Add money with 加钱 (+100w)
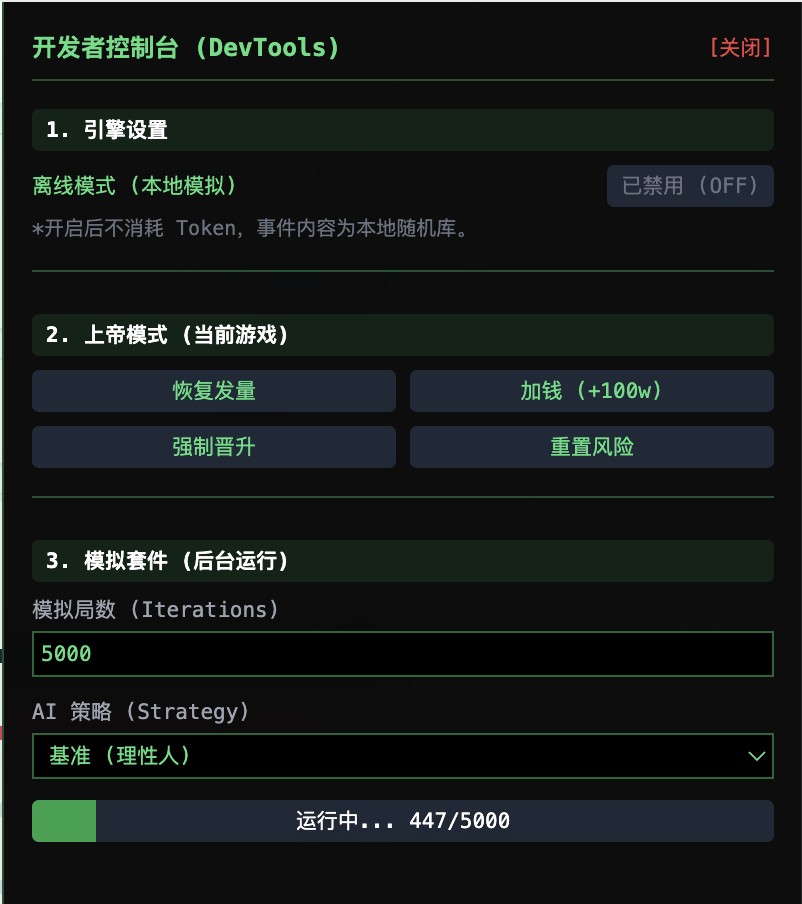The height and width of the screenshot is (904, 802). click(591, 391)
